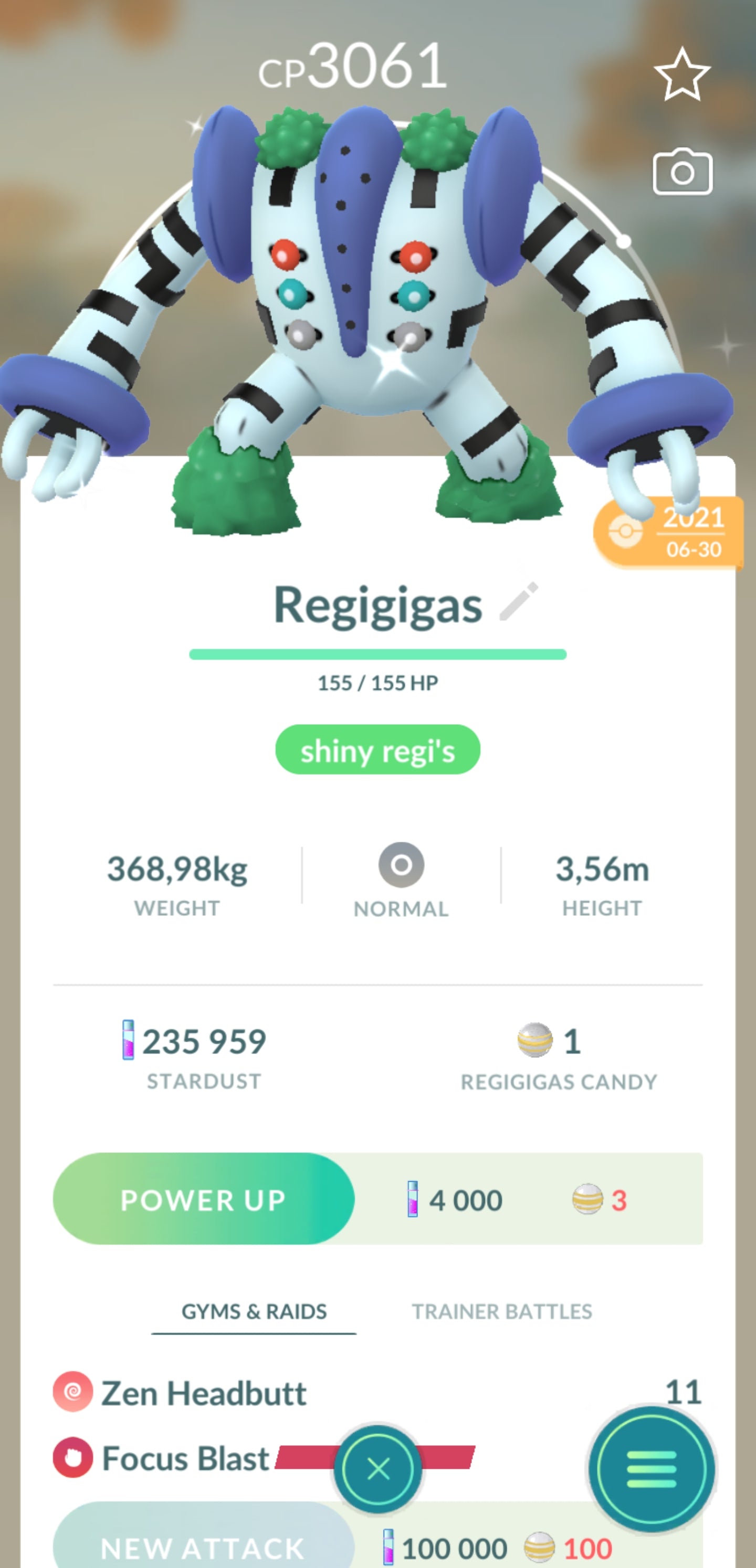Close the Pokémon details screen
This screenshot has height=1568, width=756.
[377, 1469]
